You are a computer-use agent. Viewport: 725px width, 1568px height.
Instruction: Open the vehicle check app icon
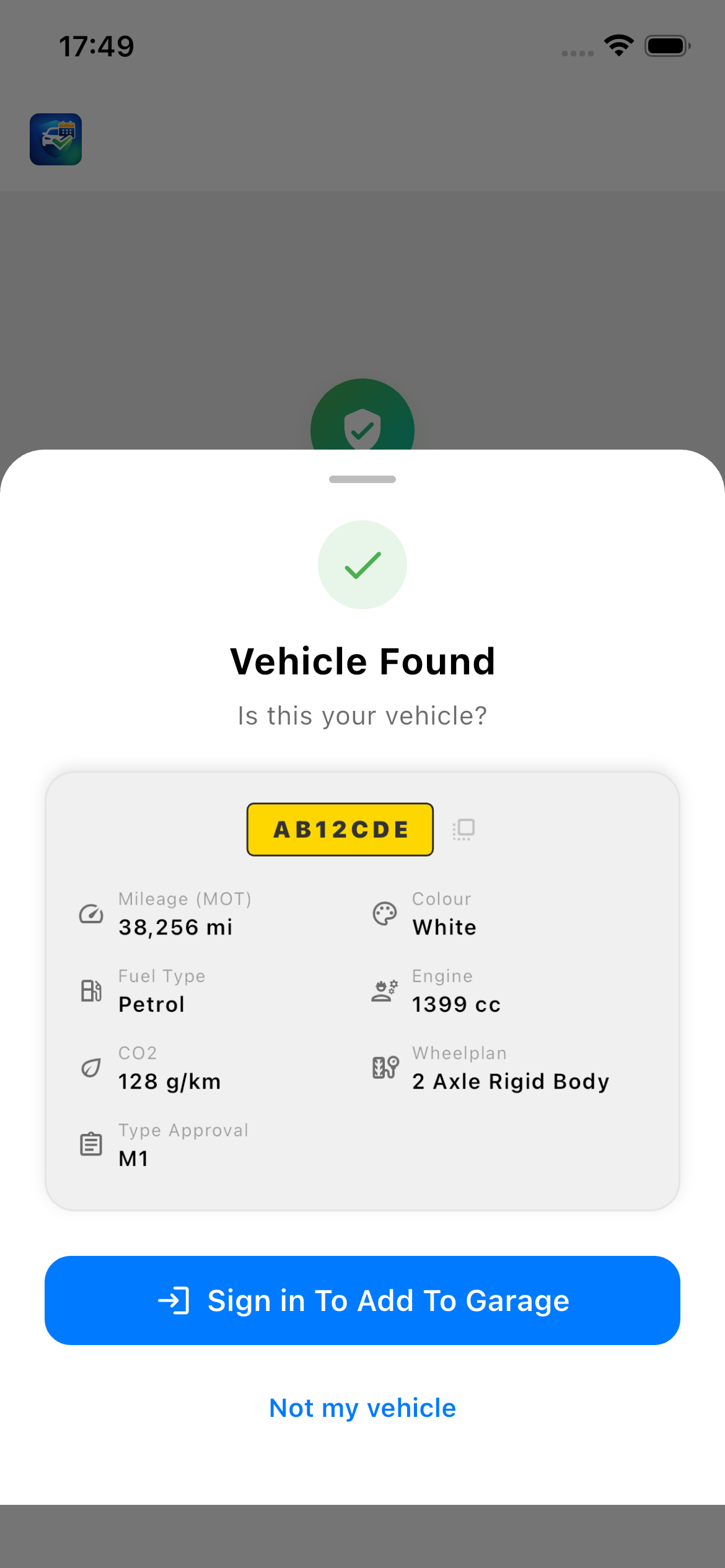point(55,139)
